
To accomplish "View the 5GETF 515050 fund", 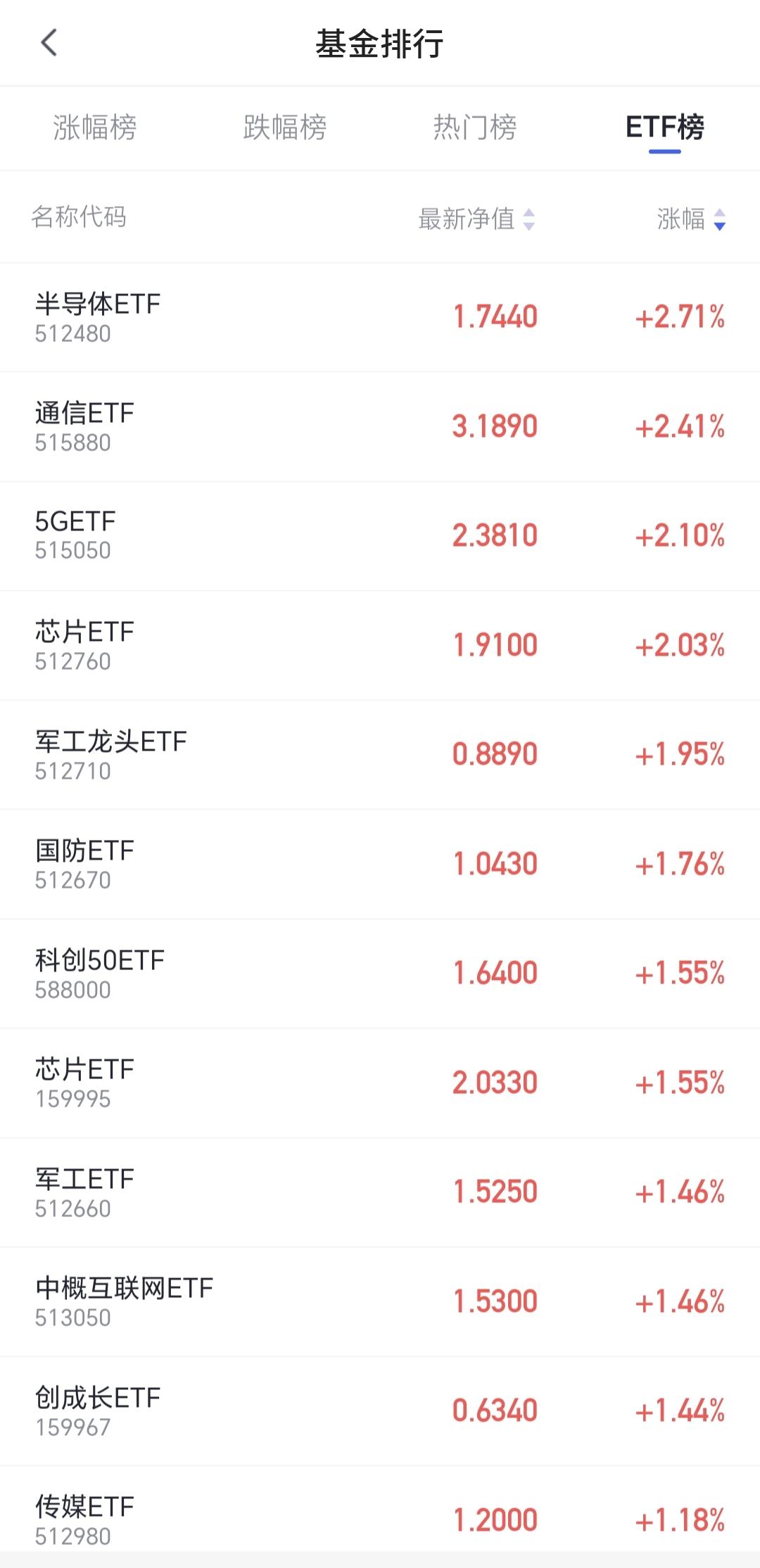I will pos(380,535).
